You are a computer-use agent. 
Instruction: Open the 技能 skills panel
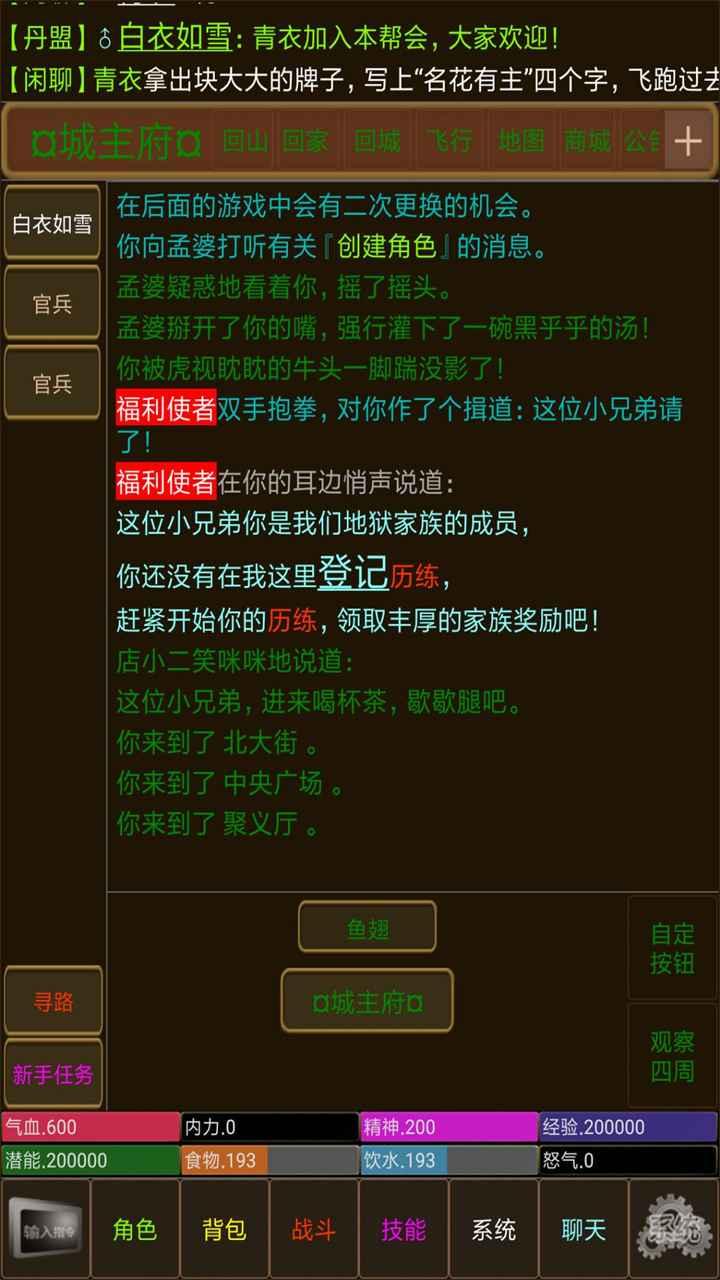pos(405,1232)
